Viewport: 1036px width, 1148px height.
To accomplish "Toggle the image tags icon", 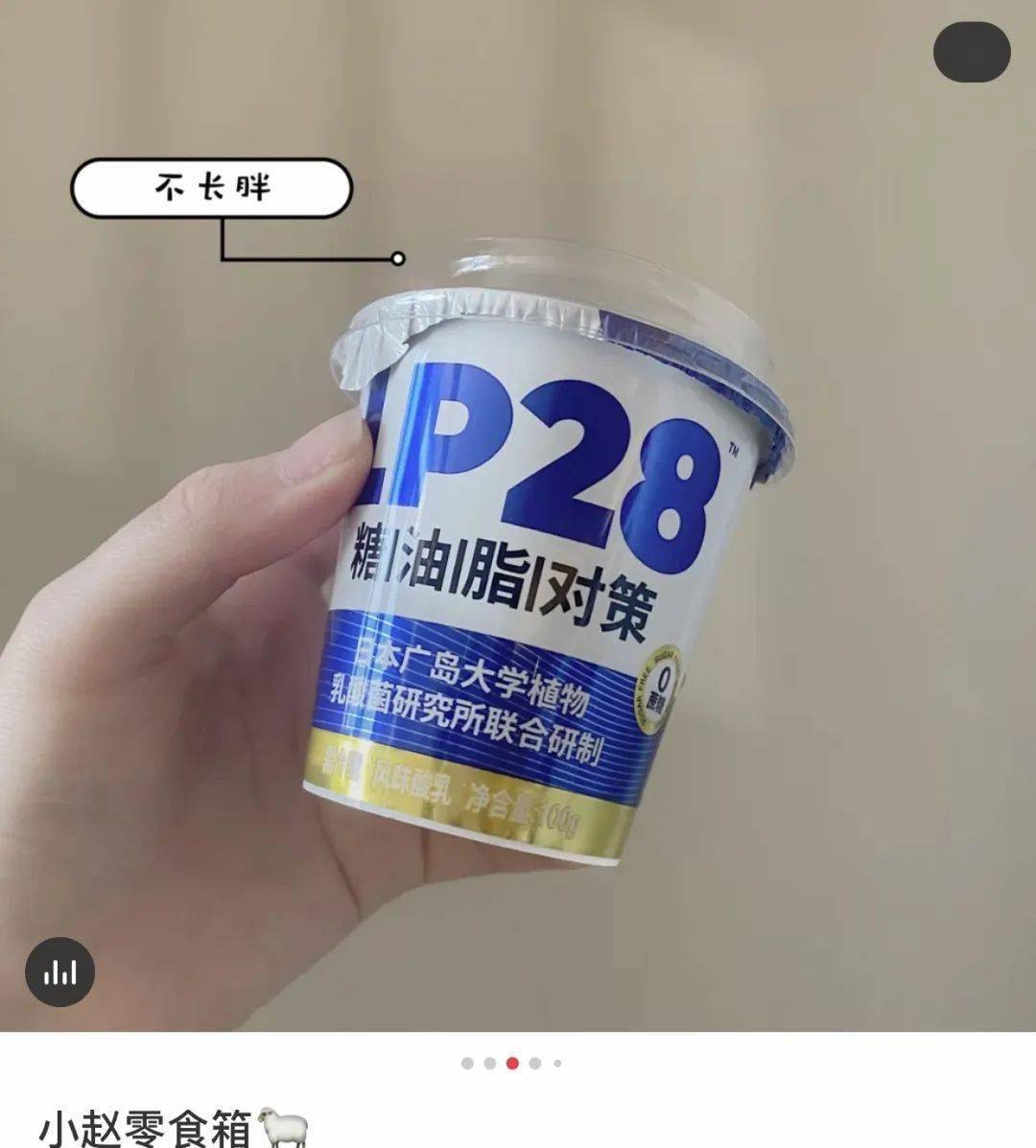I will (59, 972).
